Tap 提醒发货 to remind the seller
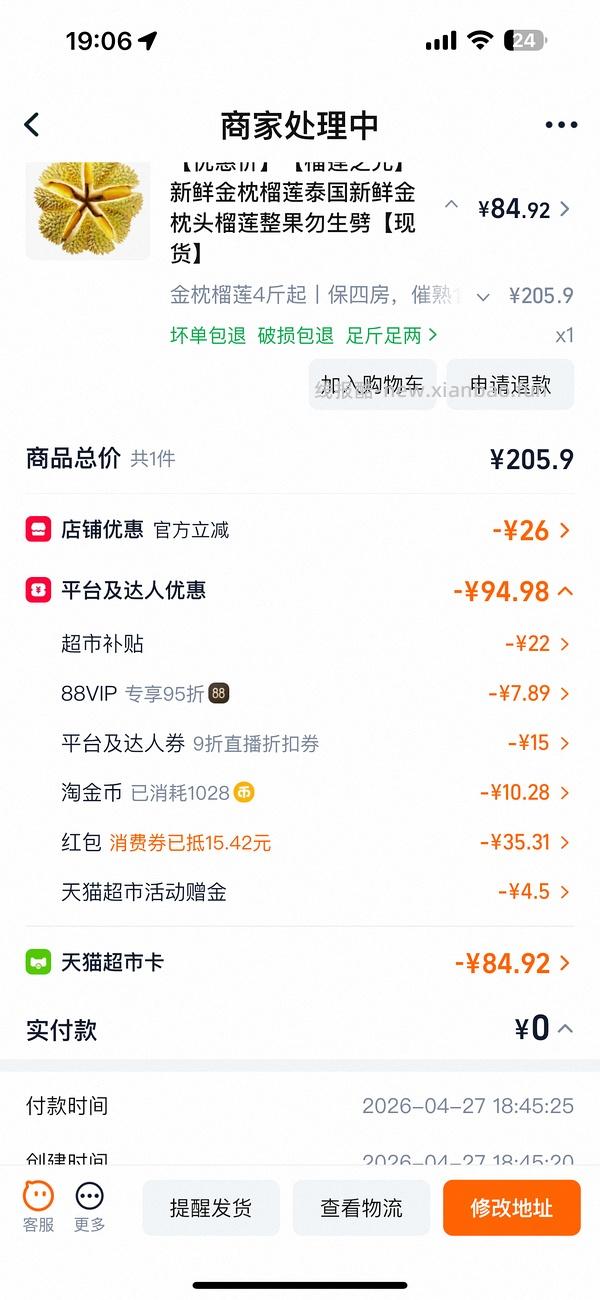 [211, 1208]
